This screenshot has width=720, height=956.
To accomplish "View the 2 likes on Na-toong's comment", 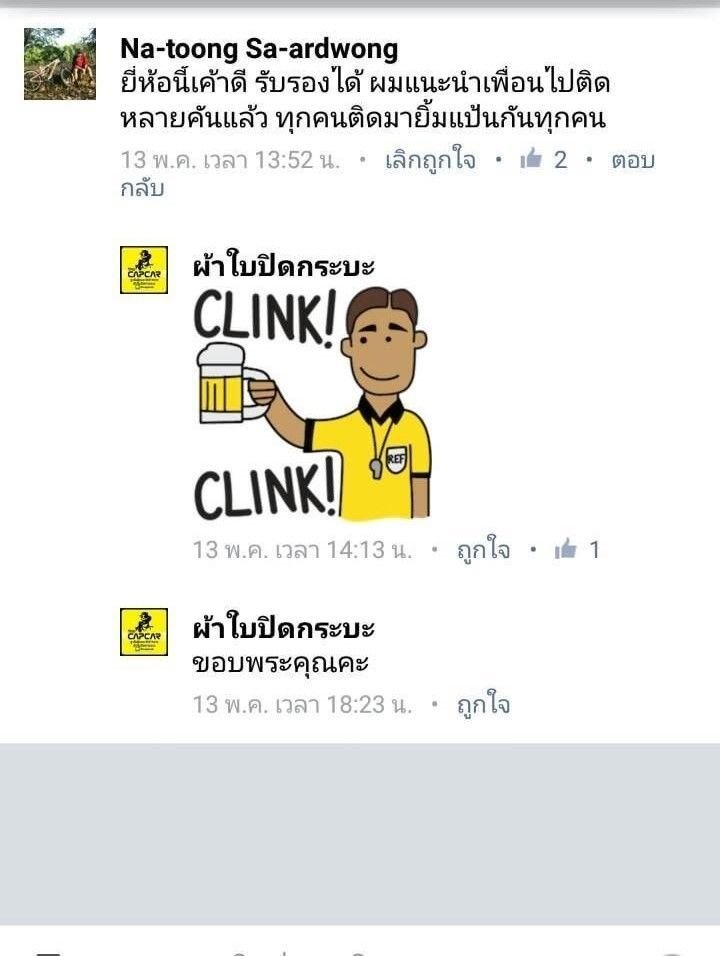I will coord(545,160).
